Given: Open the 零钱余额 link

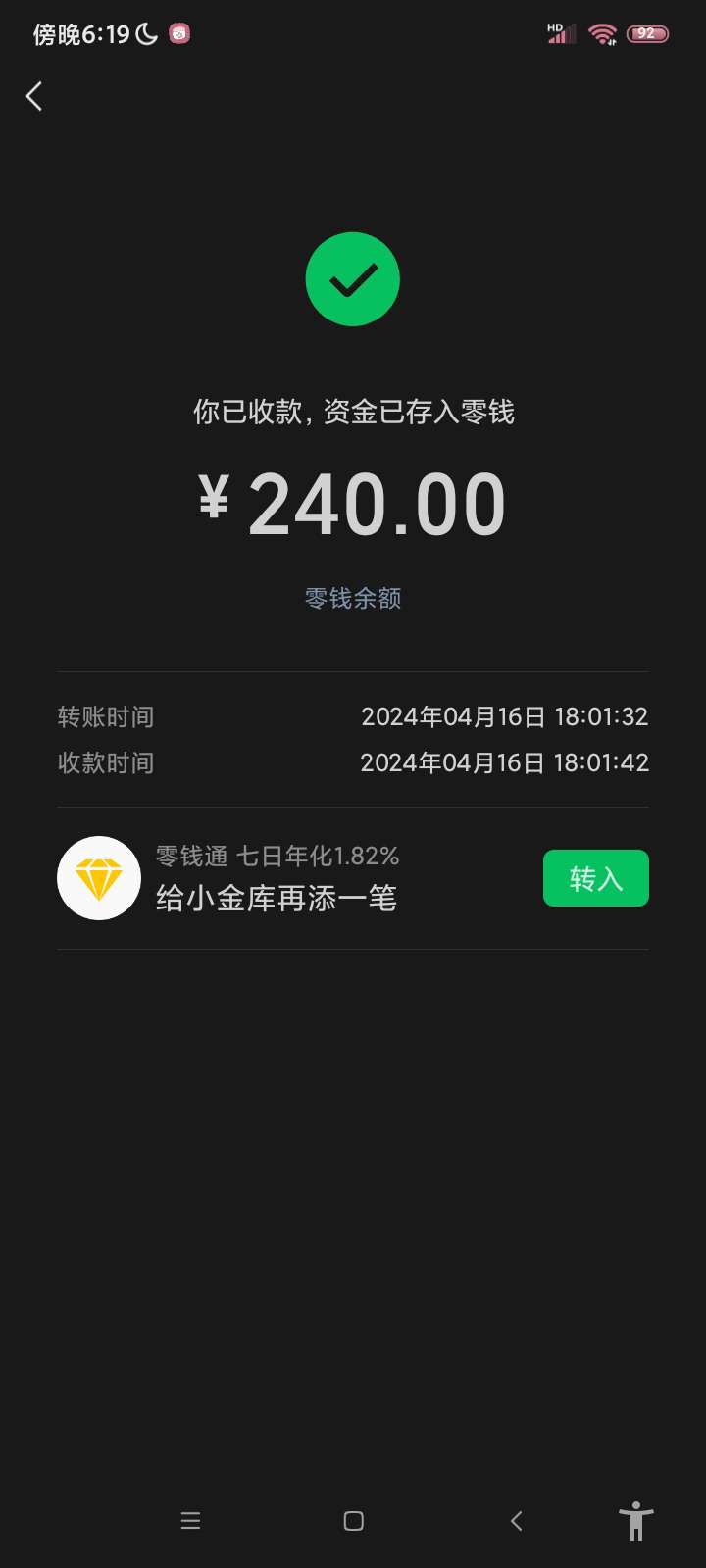Looking at the screenshot, I should (353, 598).
